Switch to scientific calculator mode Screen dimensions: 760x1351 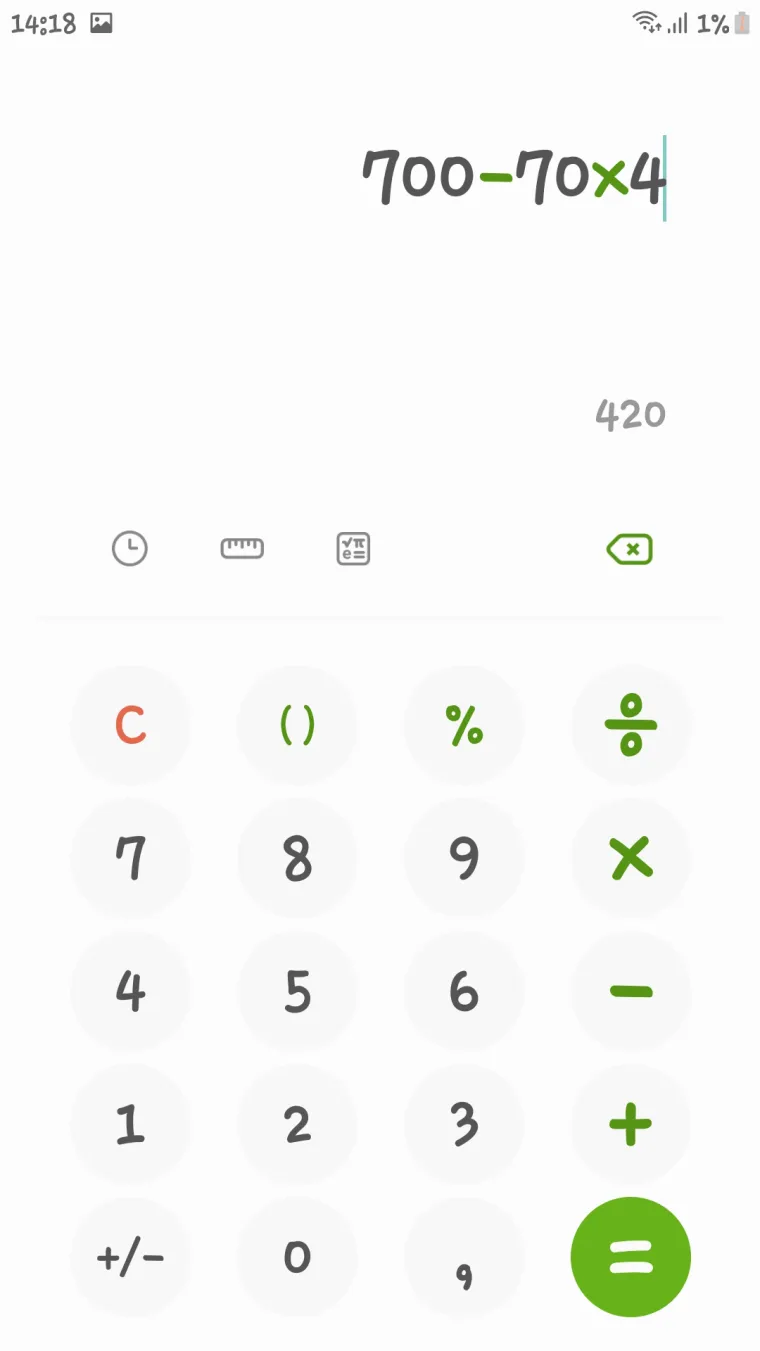coord(354,549)
